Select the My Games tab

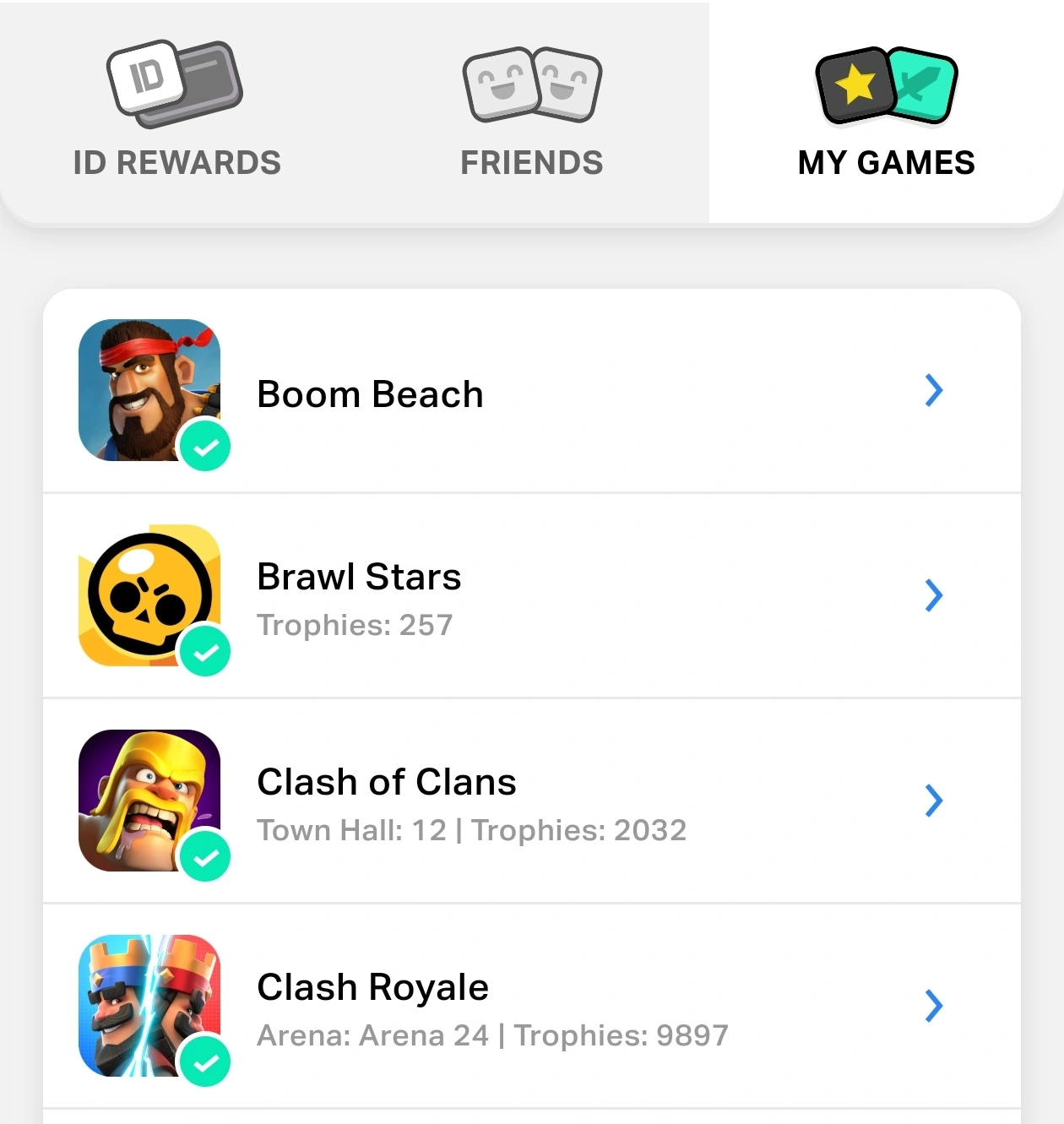pos(886,111)
